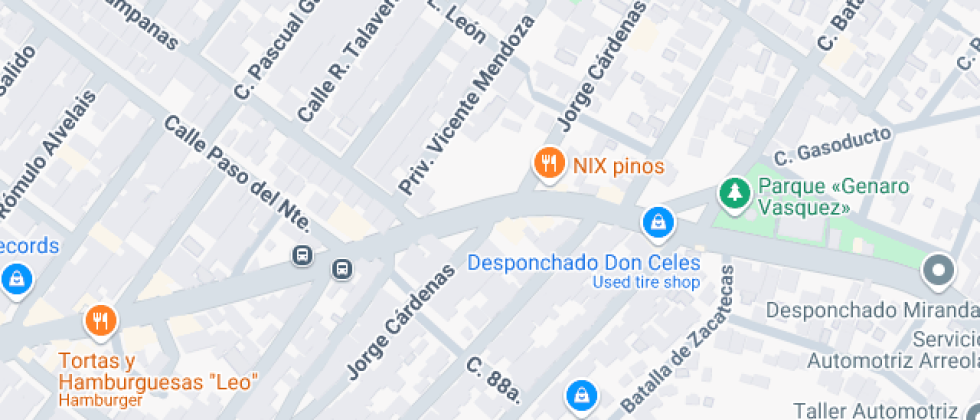Screen dimensions: 980x420
Task: Tap the left bus stop icon
Action: [302, 255]
